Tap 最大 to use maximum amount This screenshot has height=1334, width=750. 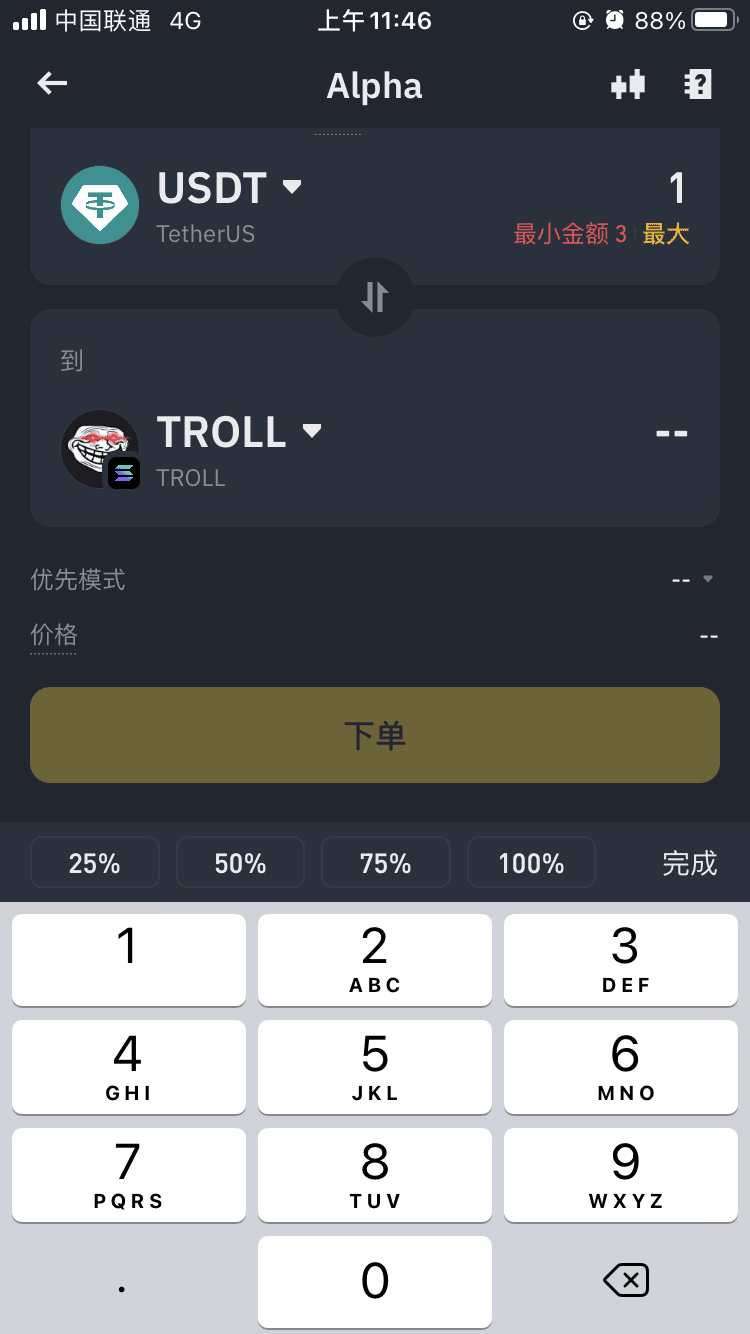click(666, 234)
